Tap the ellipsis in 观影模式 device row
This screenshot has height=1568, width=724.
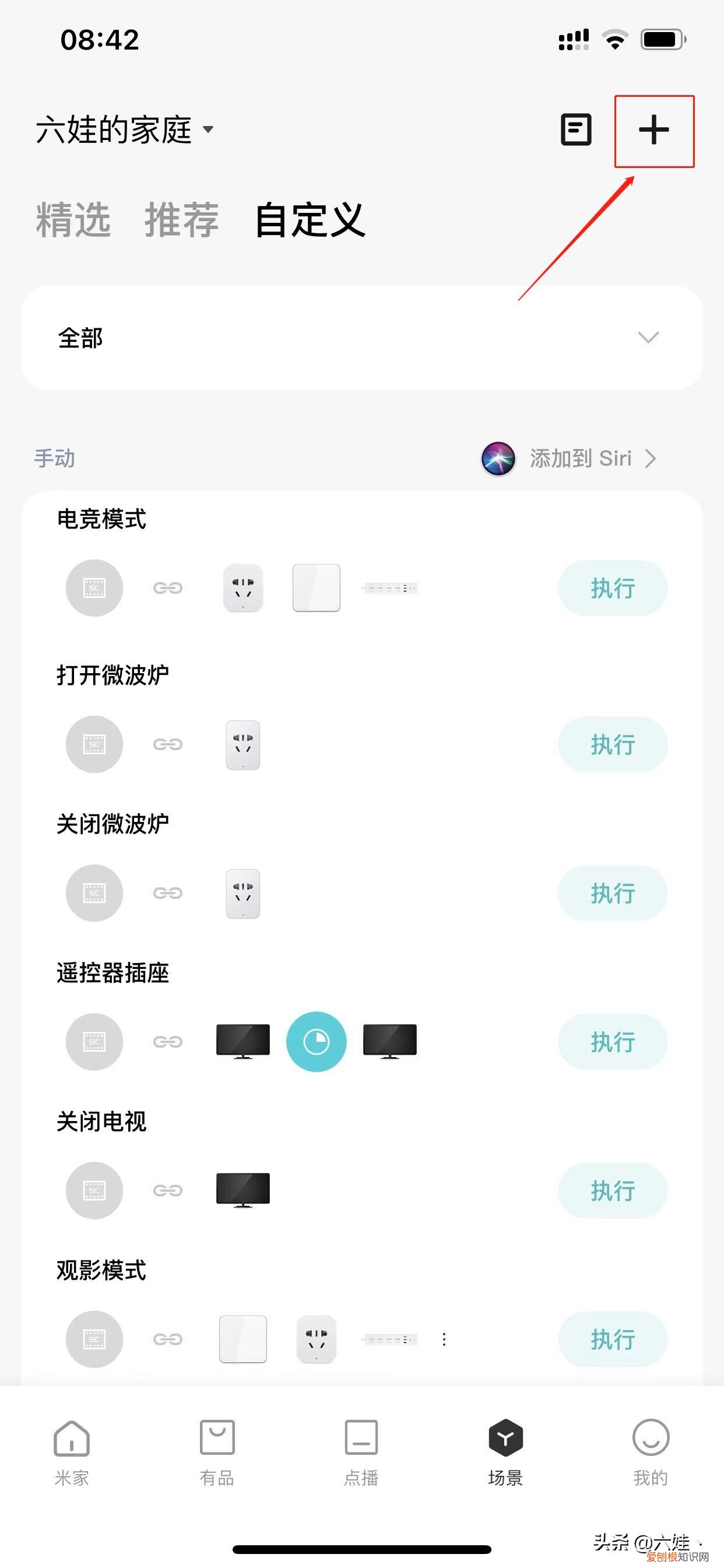pyautogui.click(x=444, y=1340)
